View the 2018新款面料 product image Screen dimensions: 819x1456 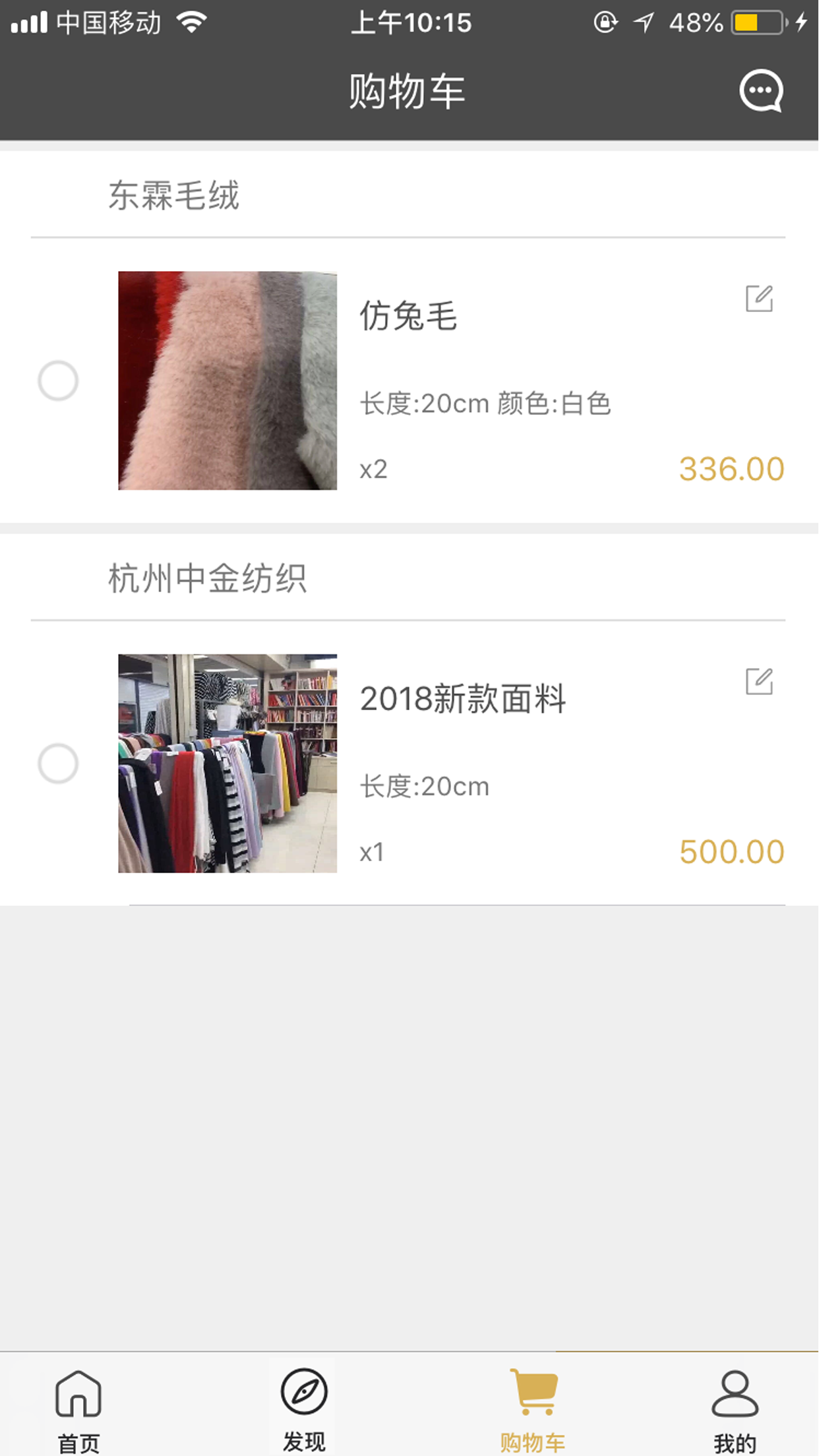click(x=228, y=764)
